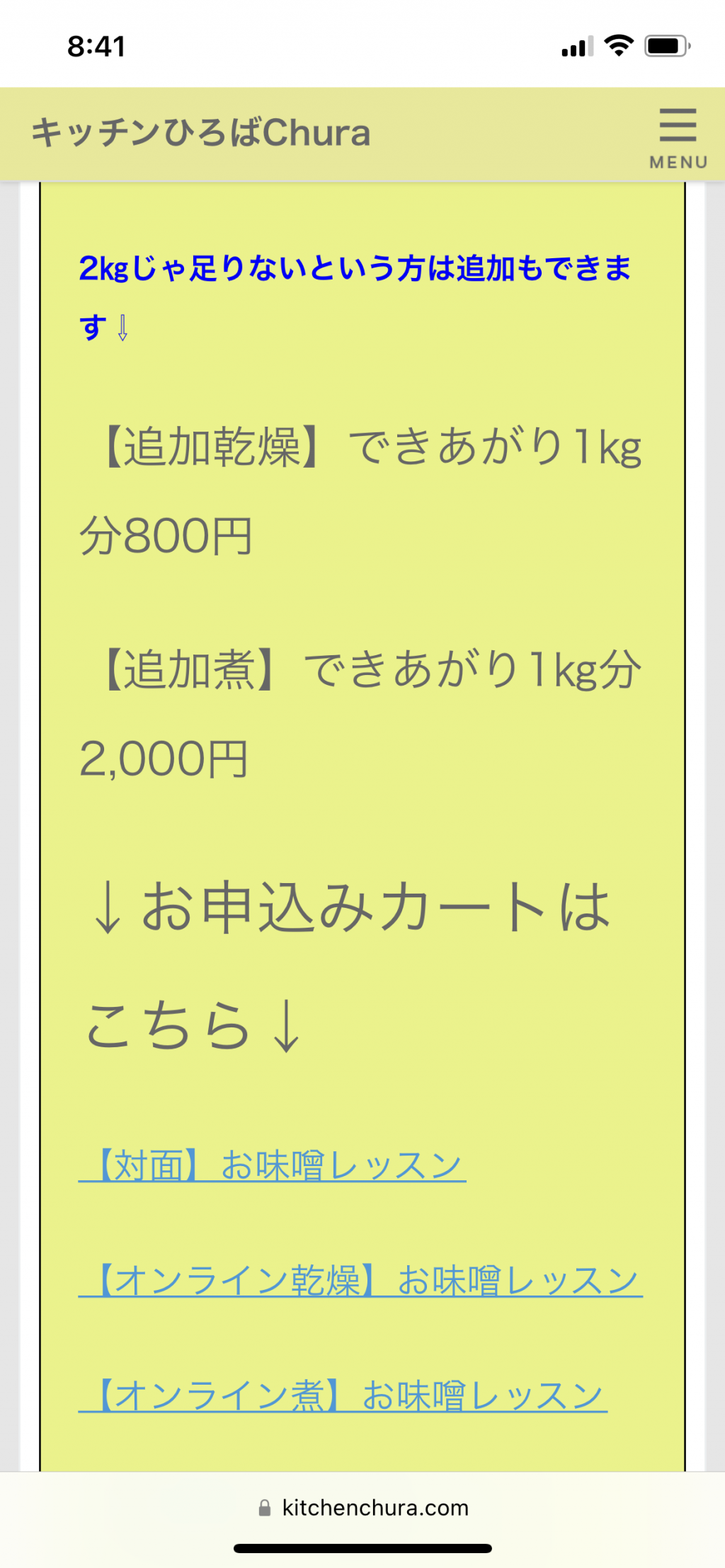Image resolution: width=725 pixels, height=1568 pixels.
Task: Open 【対面】お味噌レッスン link
Action: coord(272,1165)
